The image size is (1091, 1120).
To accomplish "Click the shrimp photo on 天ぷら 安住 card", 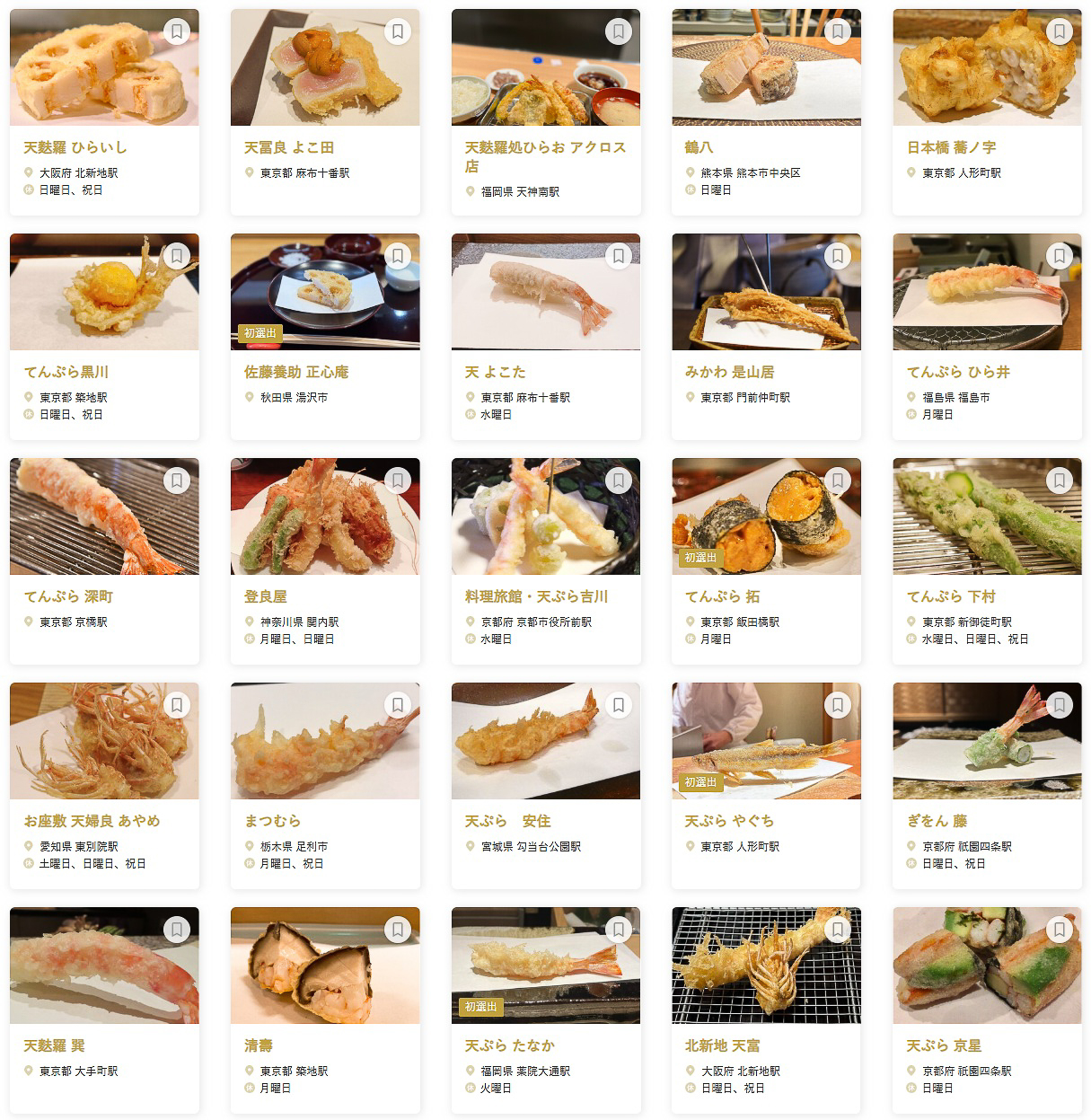I will click(545, 740).
